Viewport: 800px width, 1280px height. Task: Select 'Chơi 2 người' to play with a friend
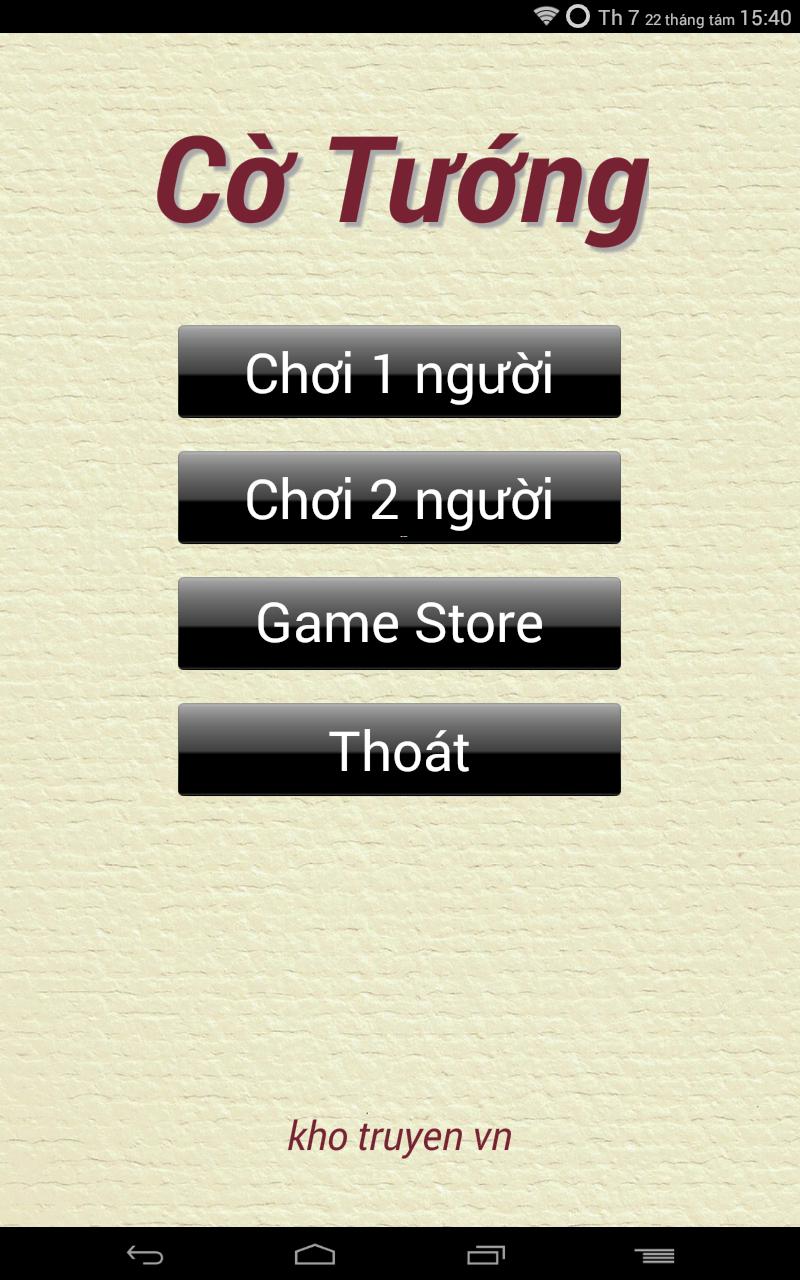[400, 497]
